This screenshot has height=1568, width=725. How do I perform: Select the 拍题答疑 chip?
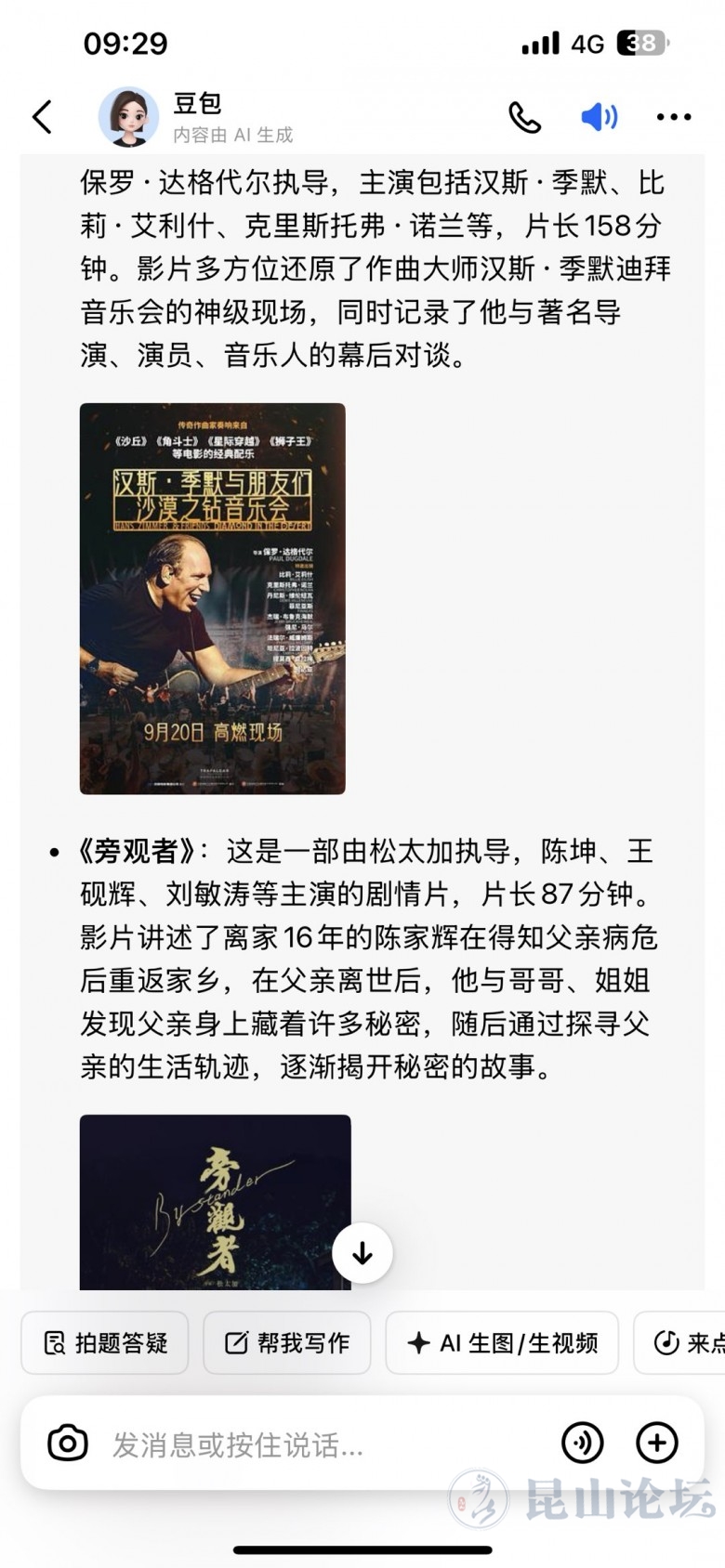[105, 1342]
